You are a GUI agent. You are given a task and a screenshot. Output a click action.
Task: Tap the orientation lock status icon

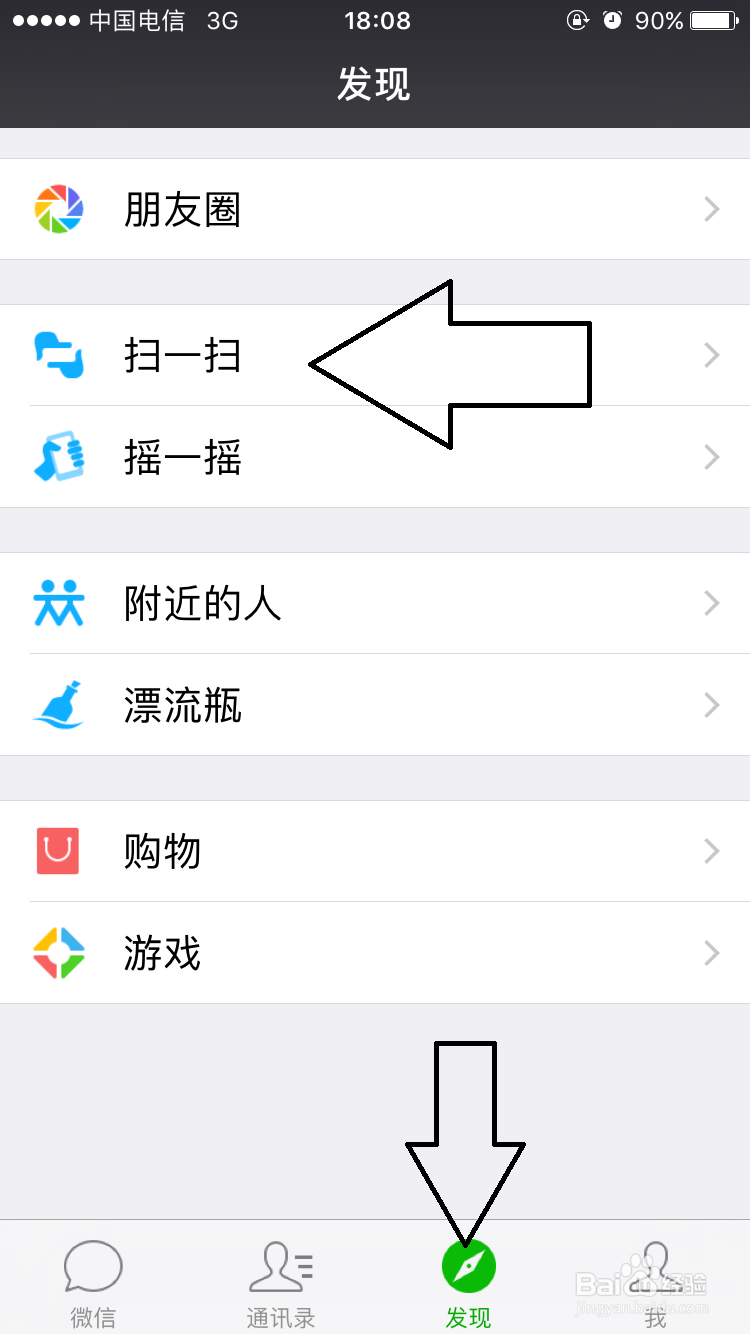pyautogui.click(x=578, y=20)
